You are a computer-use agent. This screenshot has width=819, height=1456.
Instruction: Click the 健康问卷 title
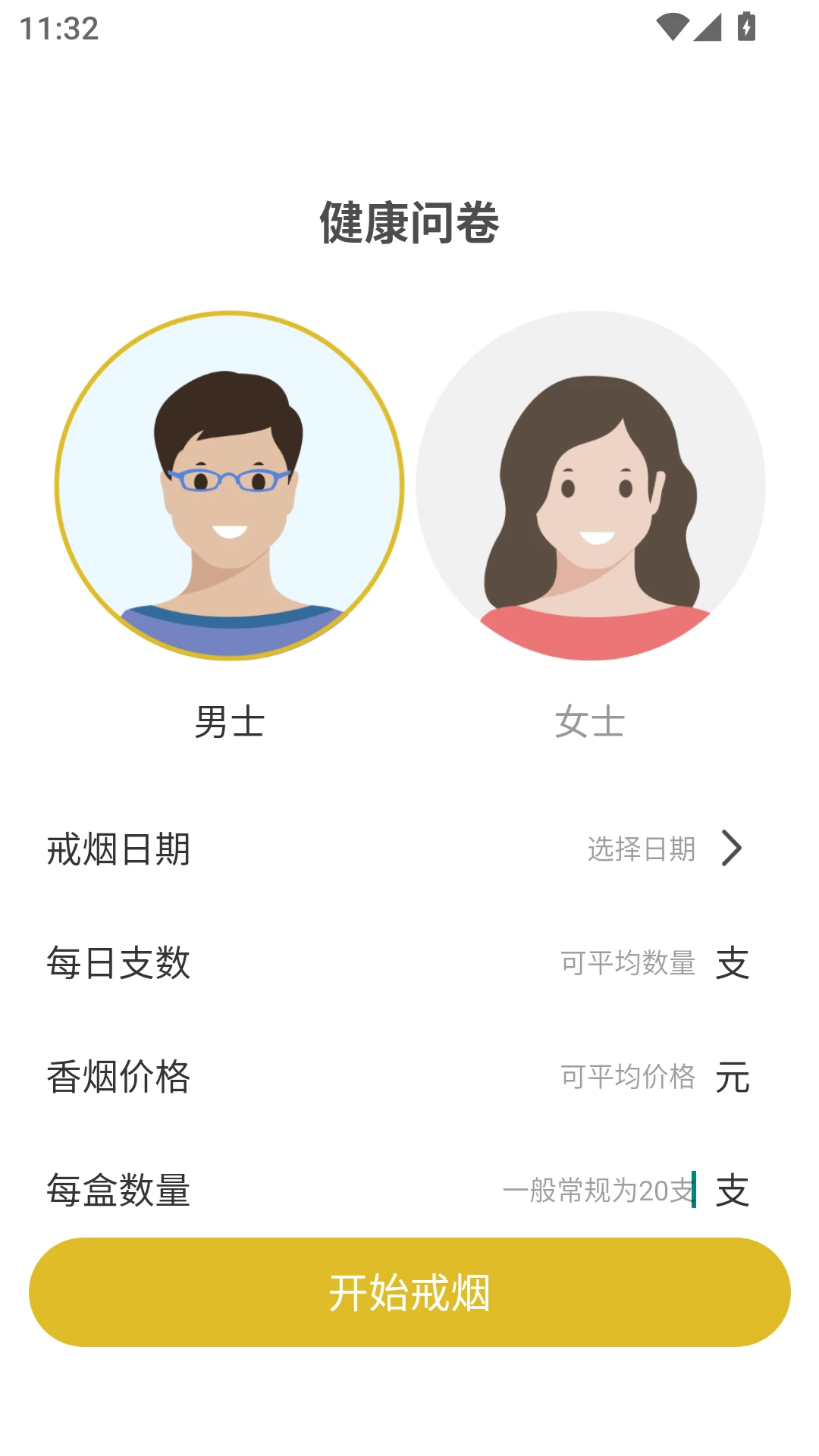coord(409,222)
